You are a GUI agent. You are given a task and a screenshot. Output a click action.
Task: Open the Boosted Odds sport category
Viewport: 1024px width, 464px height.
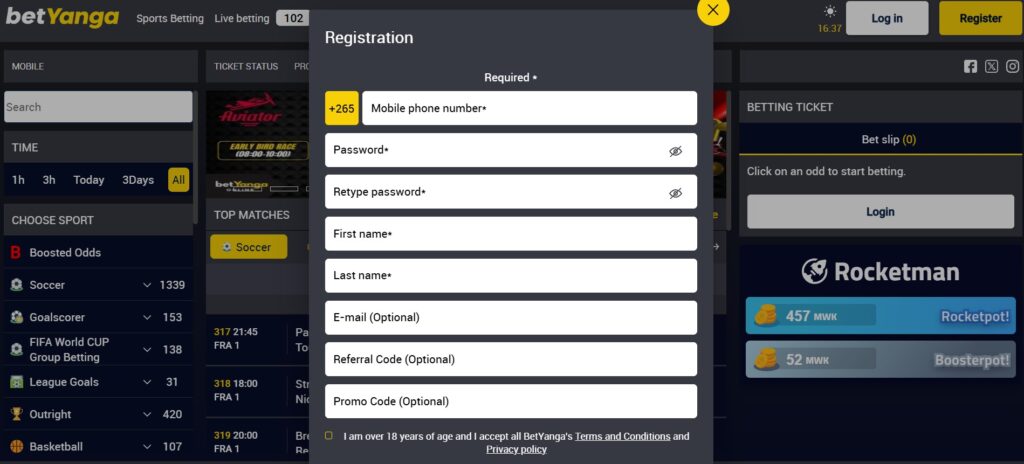coord(65,253)
